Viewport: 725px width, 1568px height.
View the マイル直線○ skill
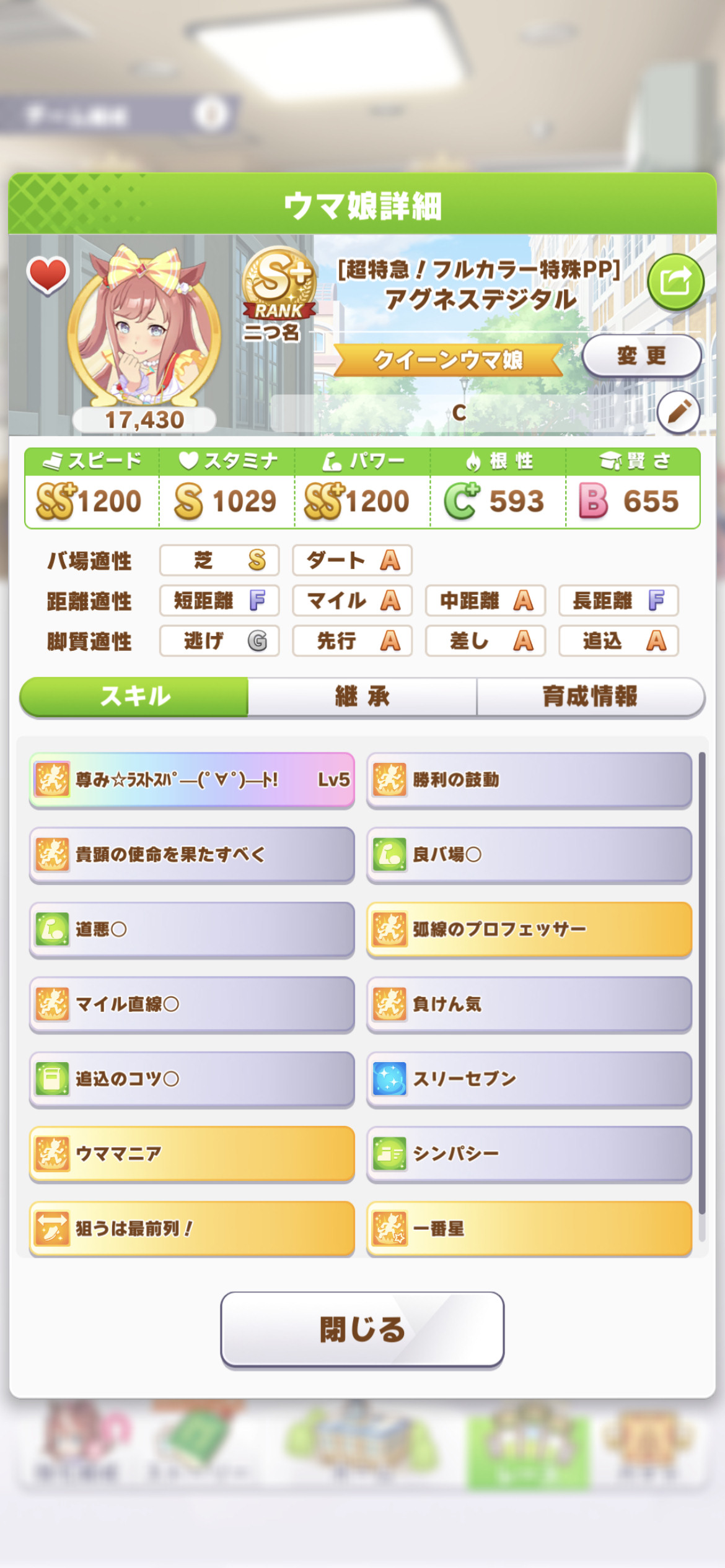[x=192, y=1004]
